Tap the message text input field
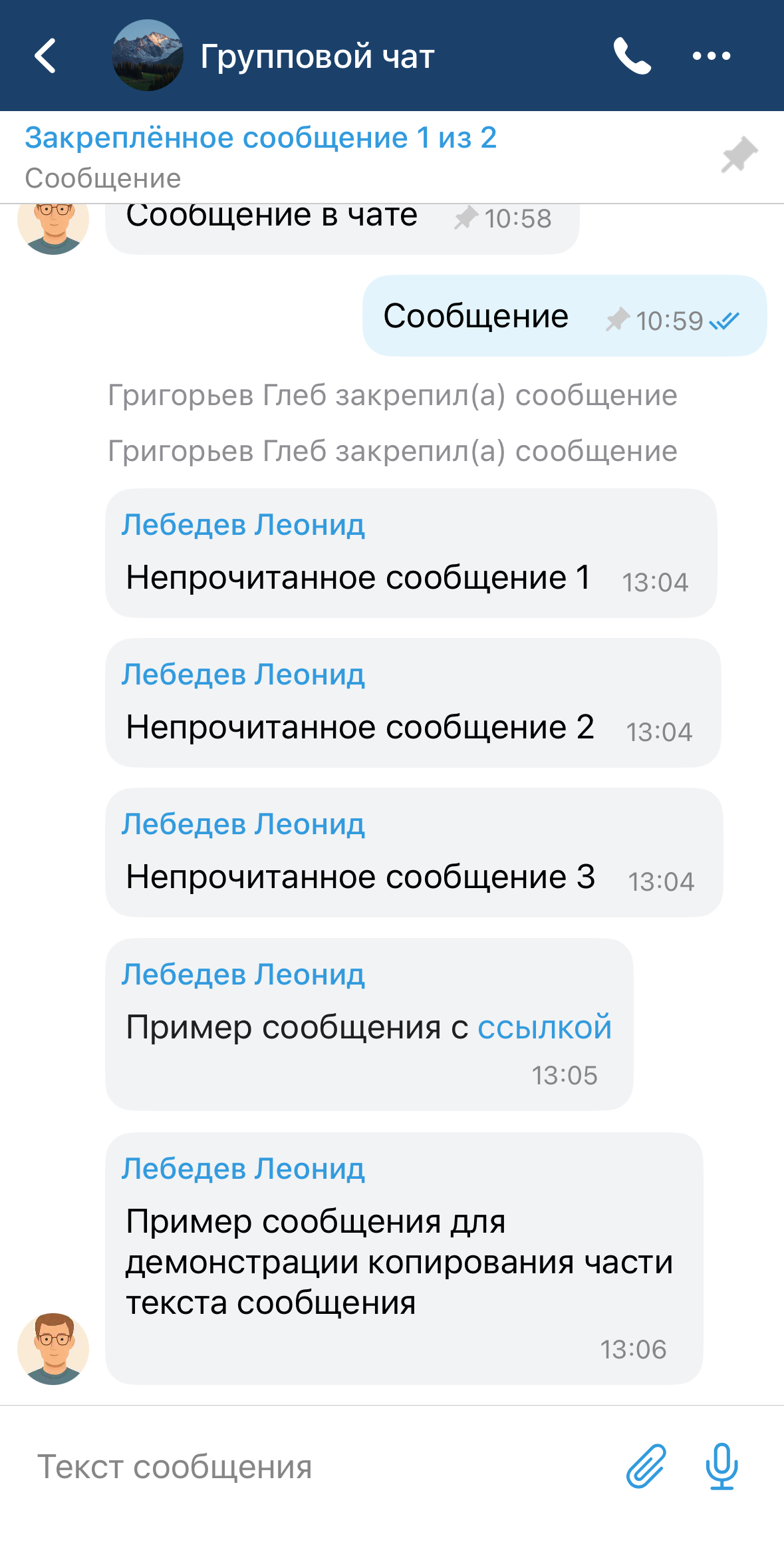 click(x=319, y=1466)
